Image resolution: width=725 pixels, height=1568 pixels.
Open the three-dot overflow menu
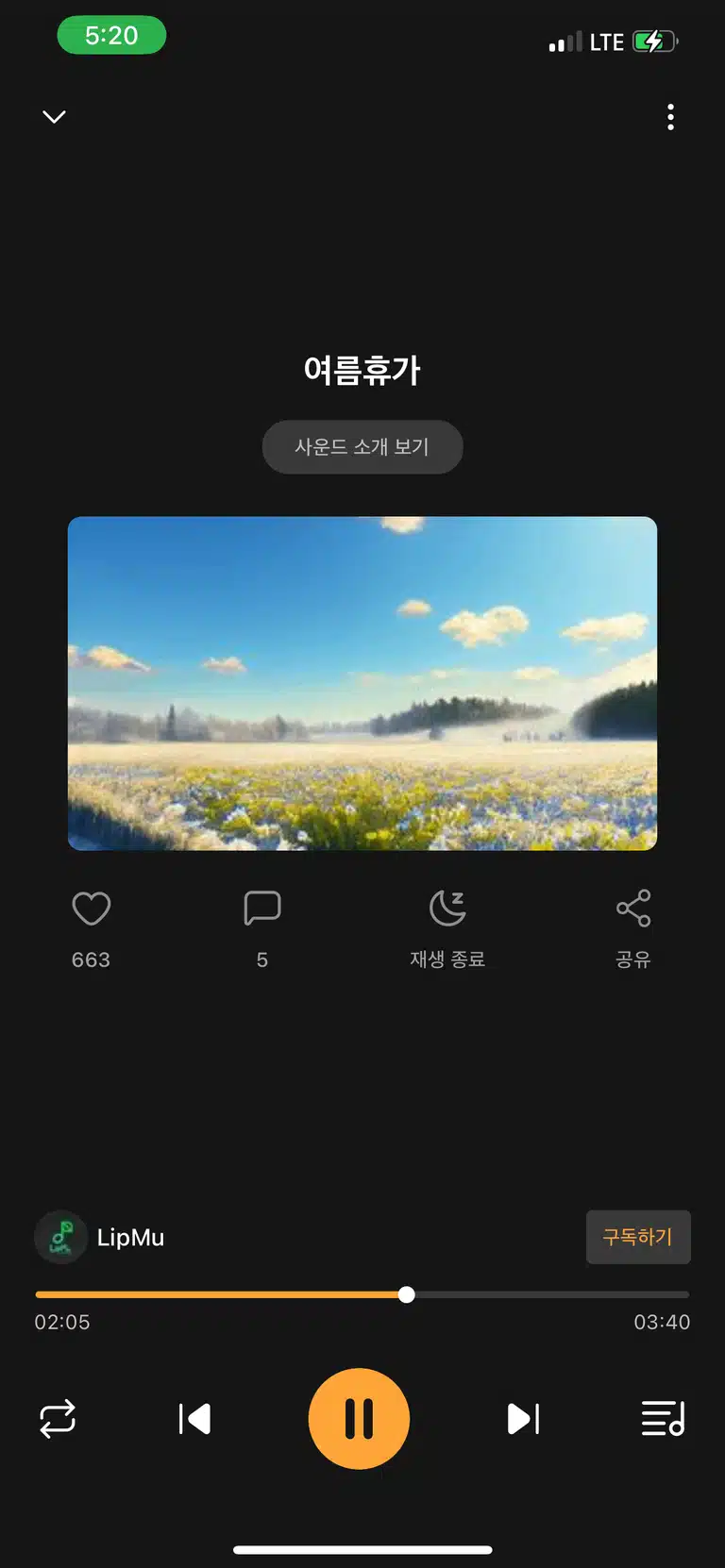pyautogui.click(x=670, y=117)
